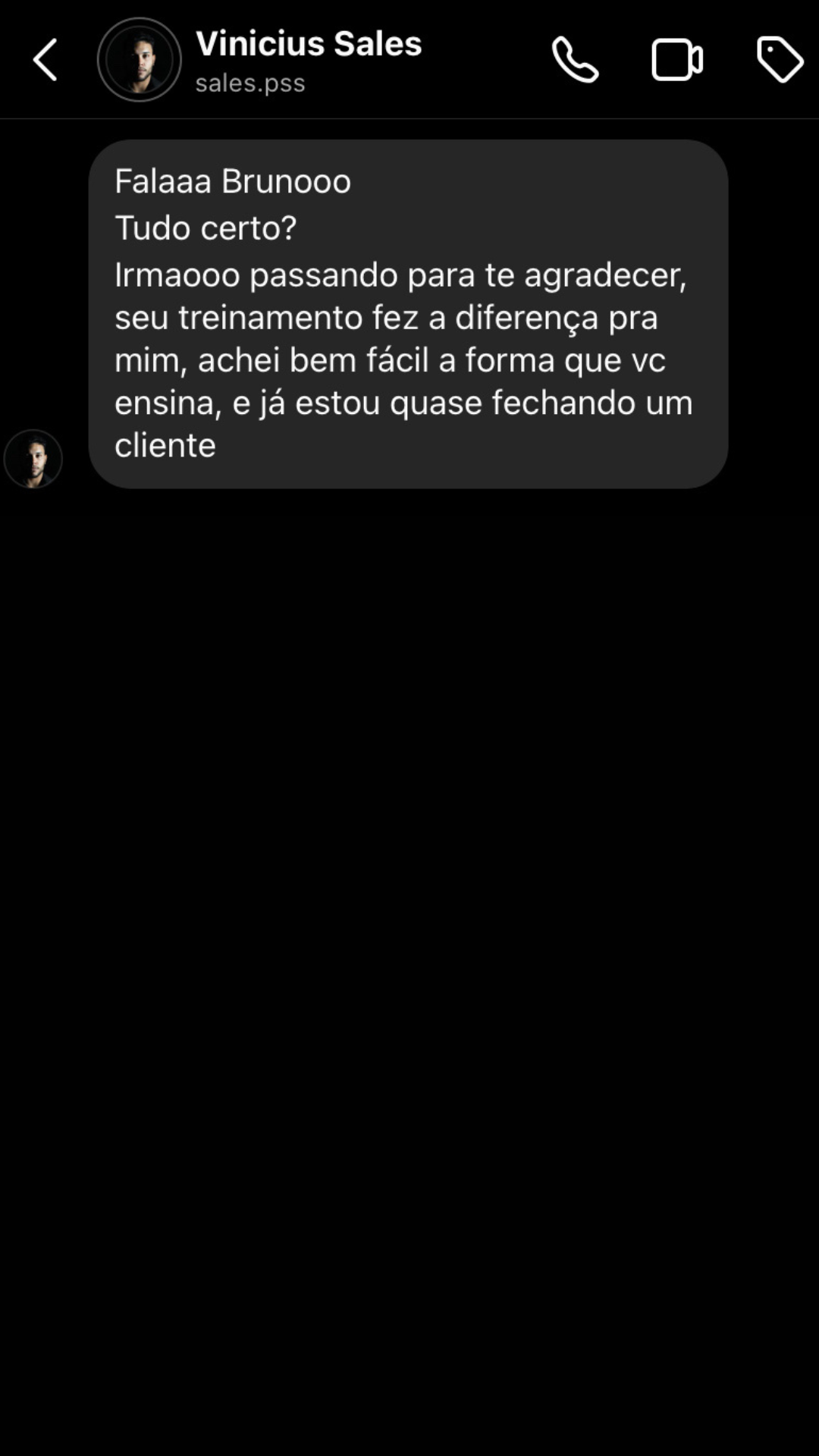Start a voice call with Vinicius Sales
The image size is (819, 1456).
pos(575,60)
